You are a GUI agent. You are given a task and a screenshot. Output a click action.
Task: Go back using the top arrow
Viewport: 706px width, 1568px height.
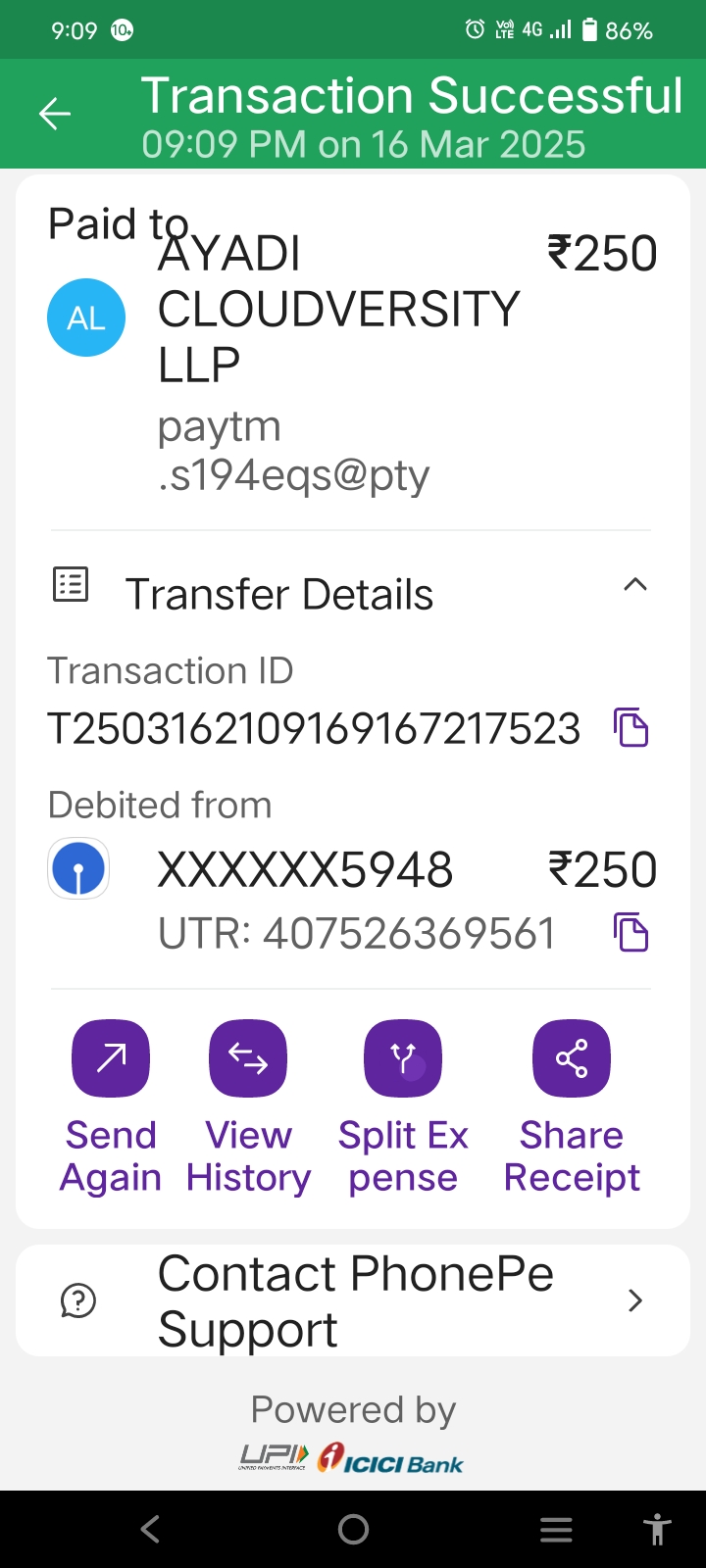click(x=55, y=115)
